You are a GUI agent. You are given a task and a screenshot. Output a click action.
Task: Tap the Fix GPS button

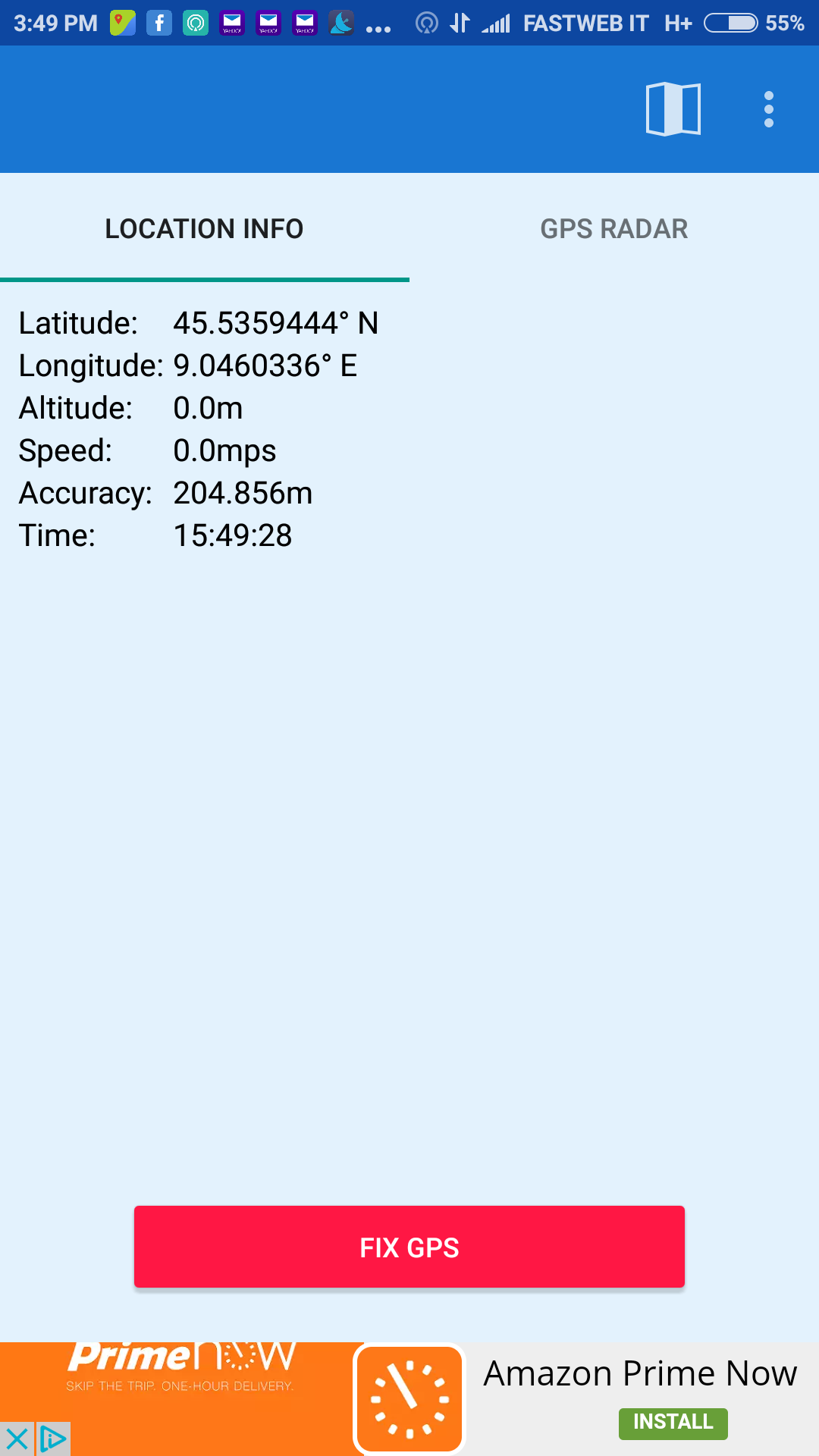coord(409,1247)
